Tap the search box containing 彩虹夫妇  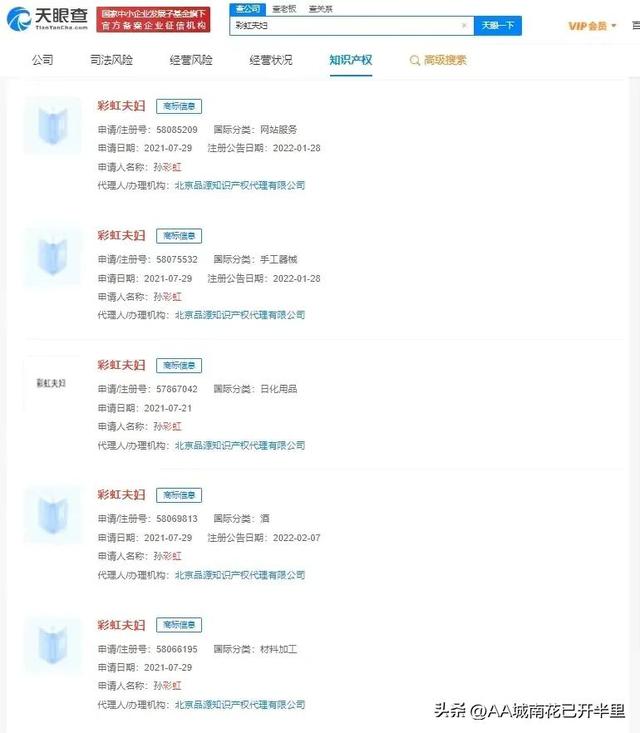[x=340, y=25]
